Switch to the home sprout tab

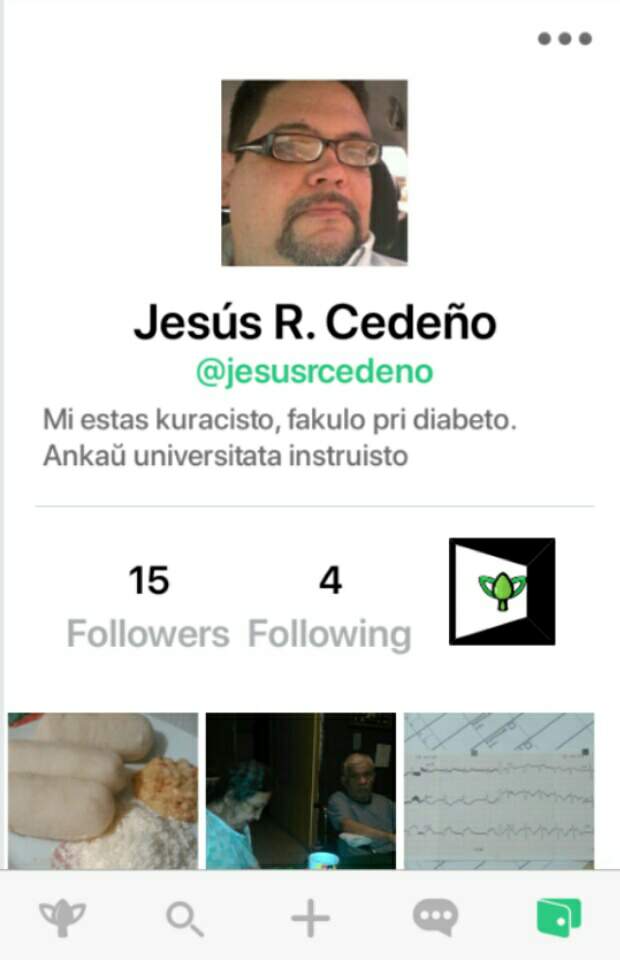pyautogui.click(x=61, y=917)
